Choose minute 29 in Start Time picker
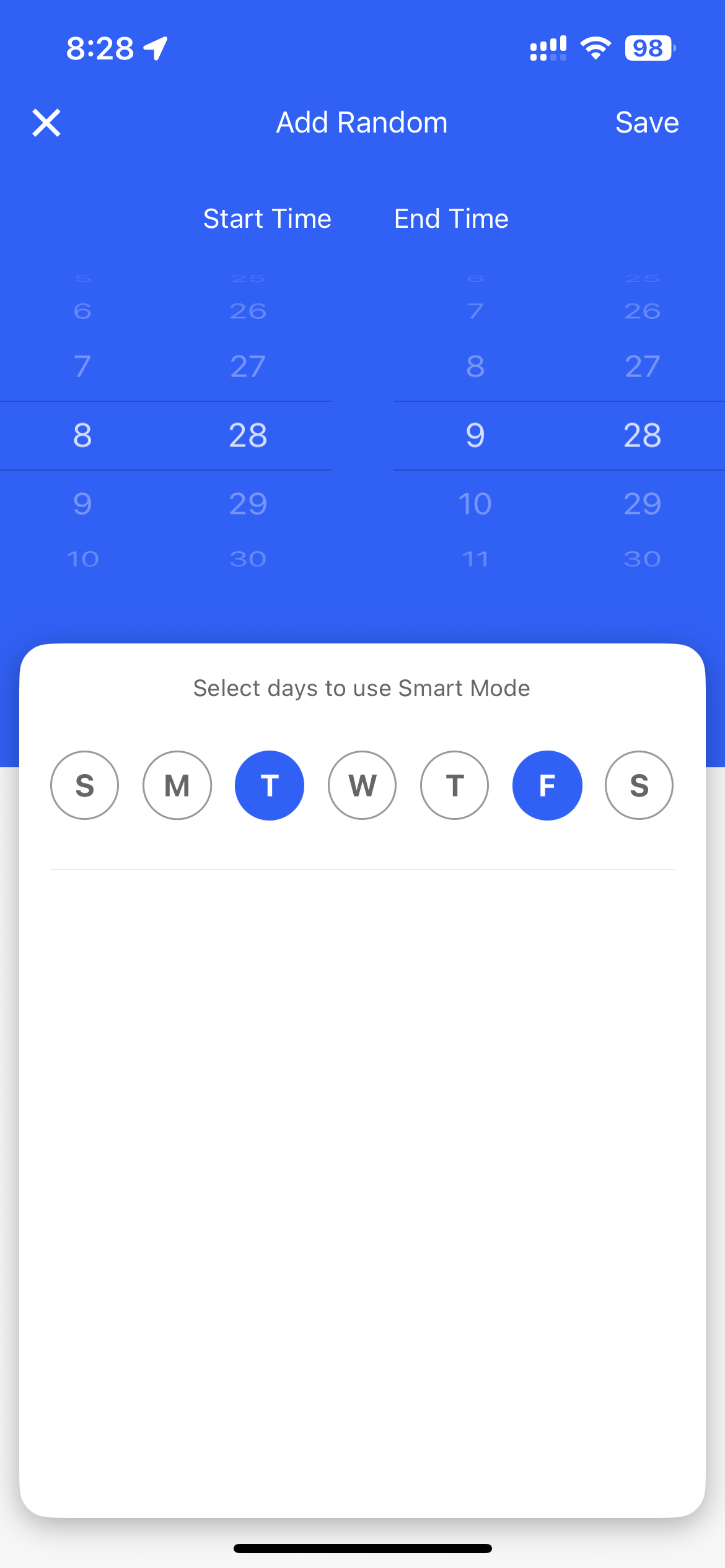The height and width of the screenshot is (1568, 725). click(248, 503)
